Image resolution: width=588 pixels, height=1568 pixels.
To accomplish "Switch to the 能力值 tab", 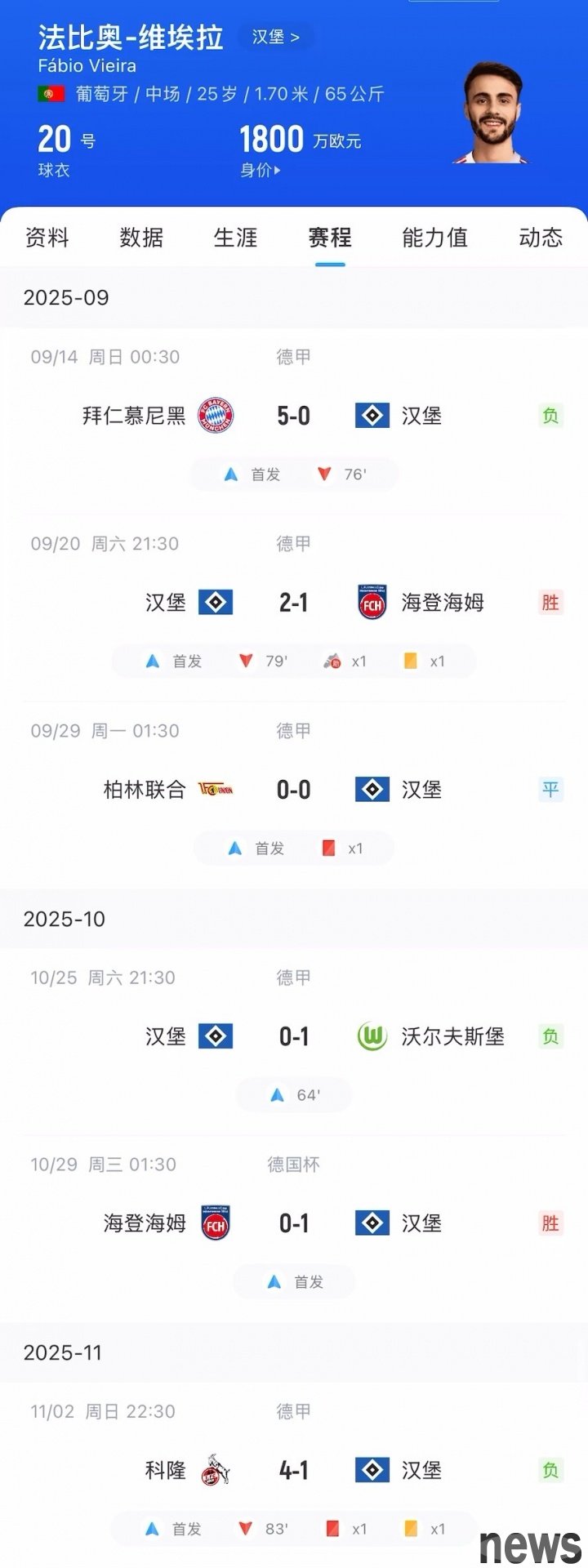I will point(434,238).
